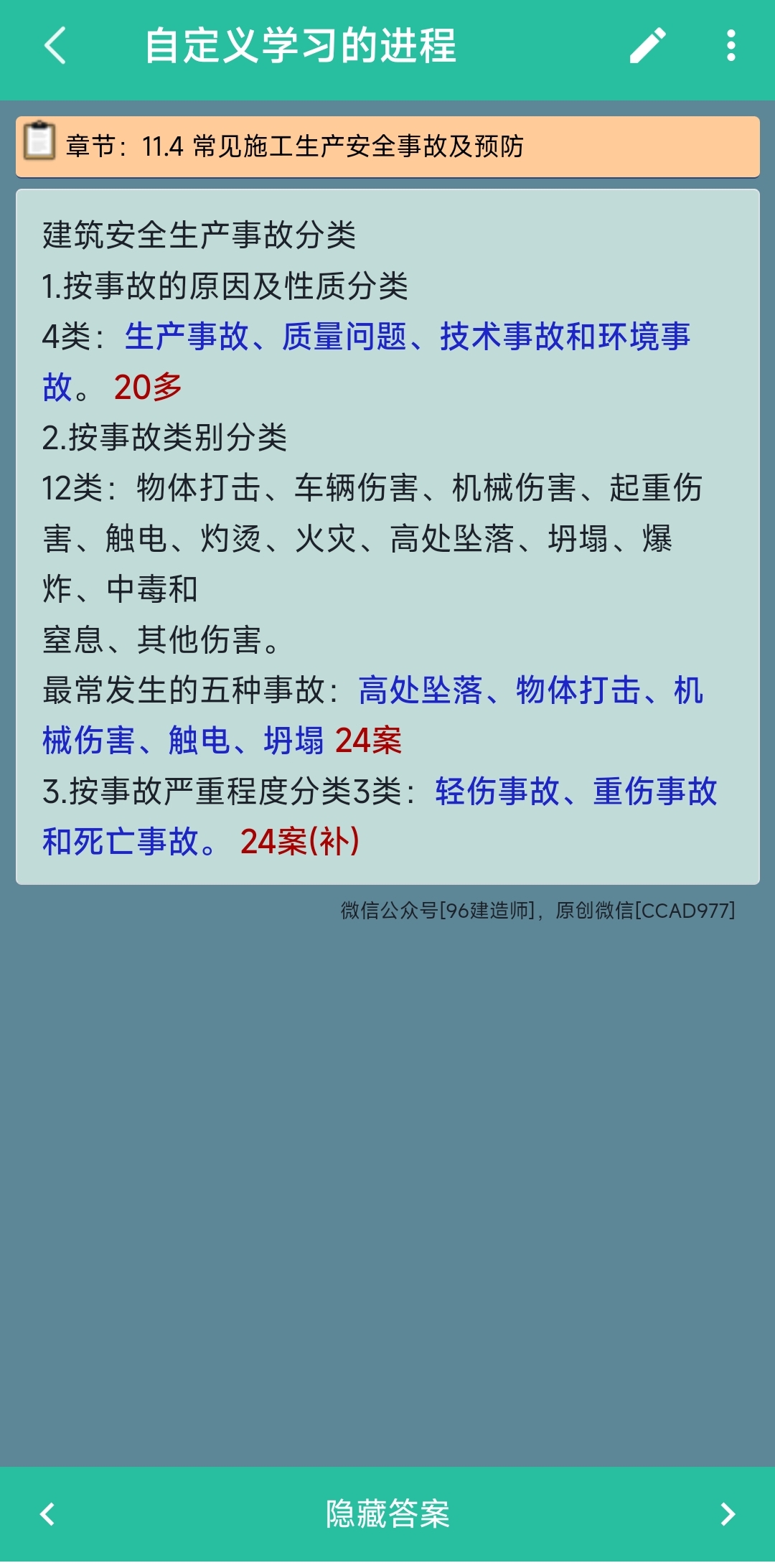Tap 隐藏答案 to hide the answer

tap(387, 1514)
